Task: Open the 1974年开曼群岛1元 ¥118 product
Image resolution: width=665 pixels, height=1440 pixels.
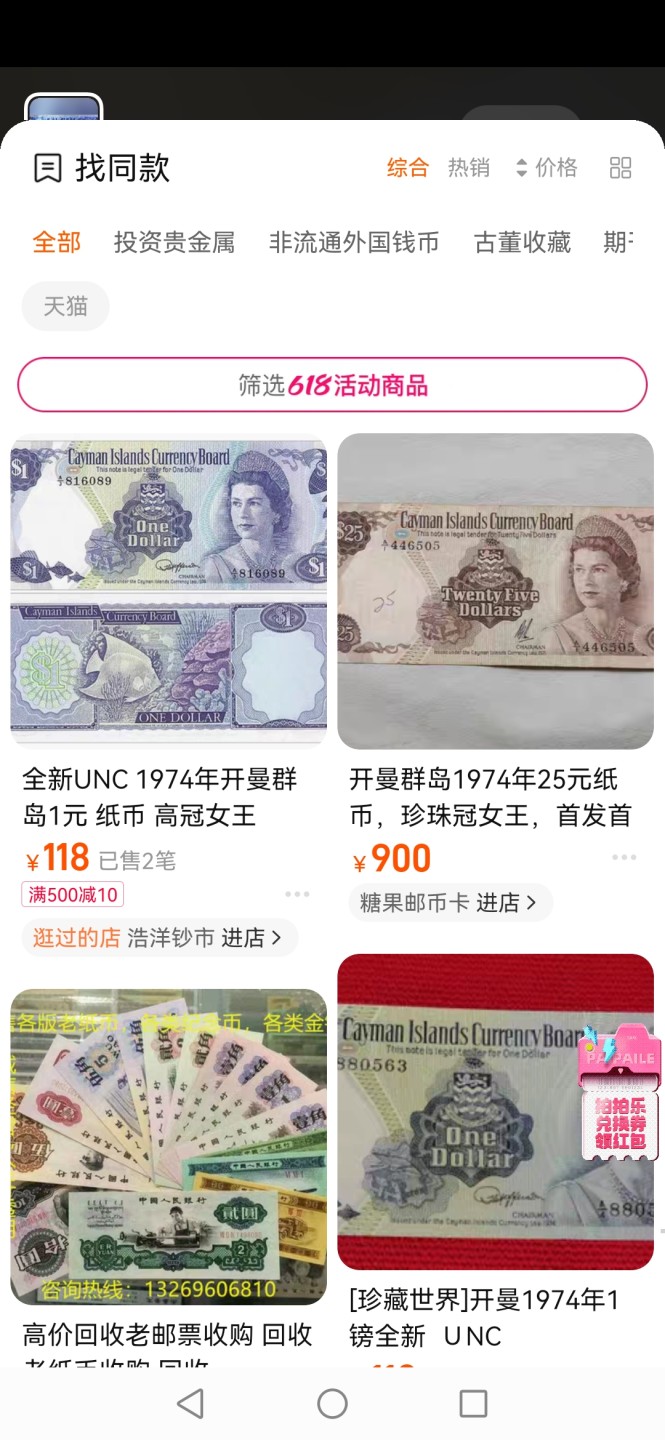Action: (168, 592)
